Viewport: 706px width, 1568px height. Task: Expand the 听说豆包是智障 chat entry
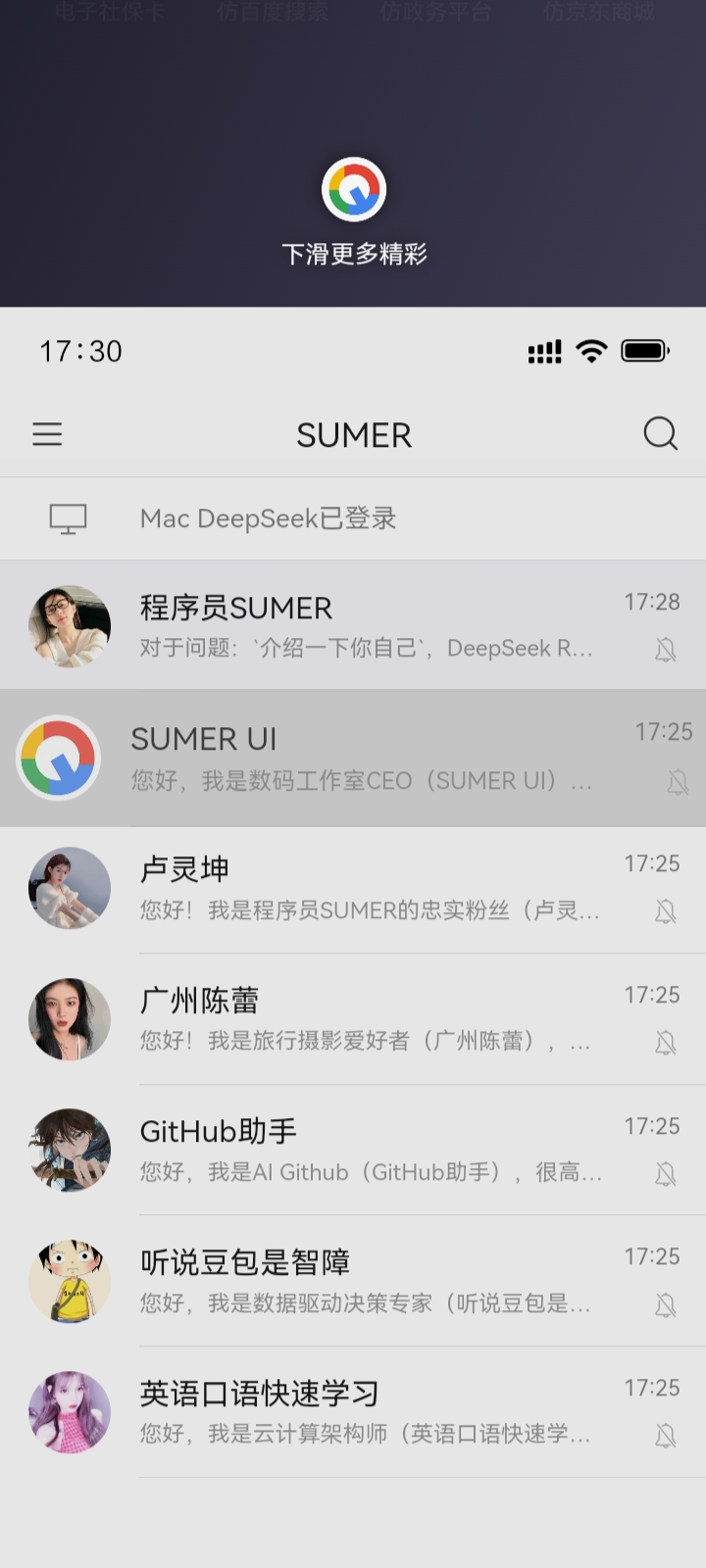[x=353, y=1280]
